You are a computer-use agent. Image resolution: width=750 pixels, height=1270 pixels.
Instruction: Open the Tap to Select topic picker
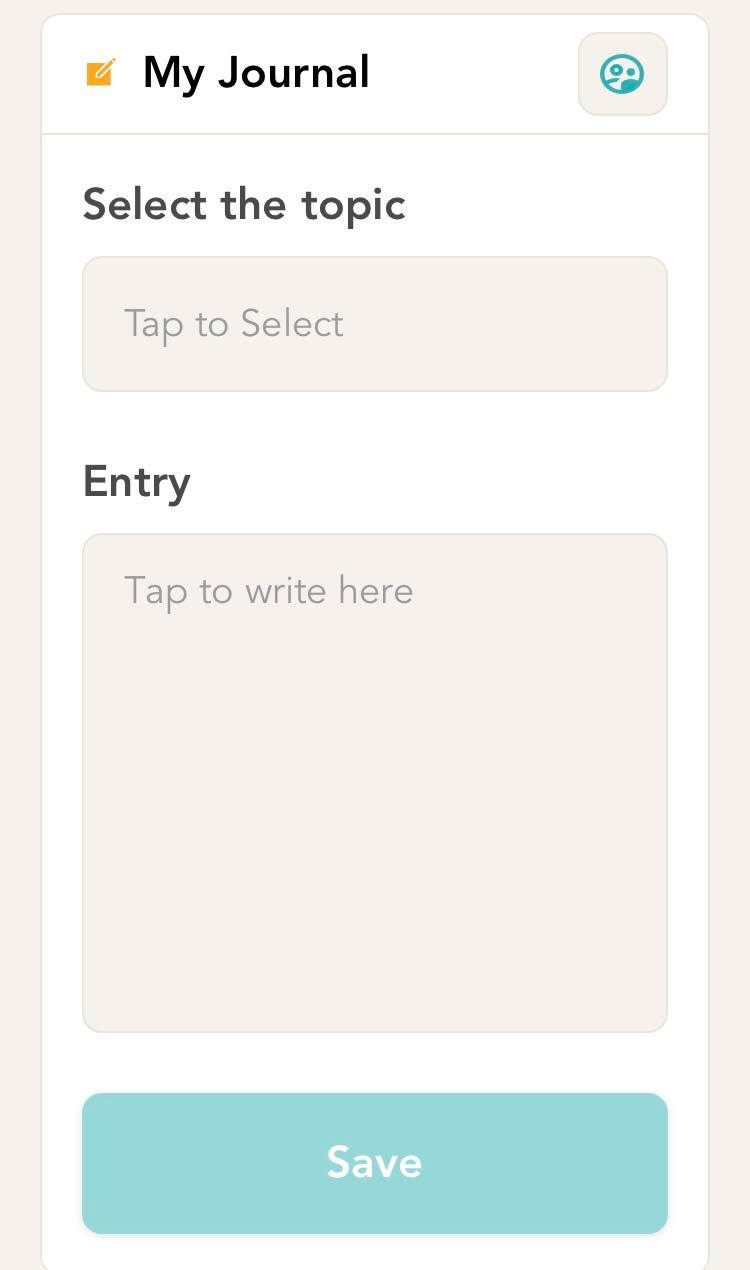click(374, 324)
